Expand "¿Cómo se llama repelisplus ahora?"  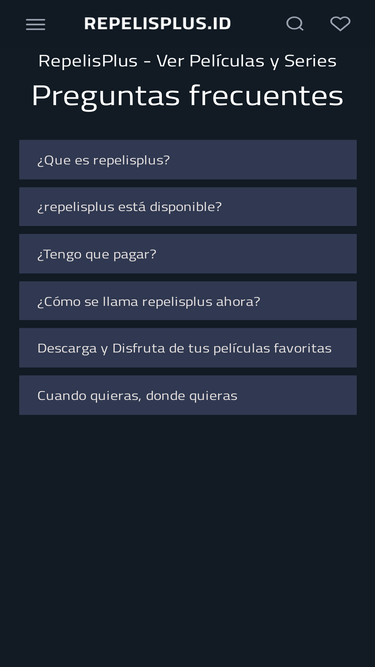click(x=188, y=301)
